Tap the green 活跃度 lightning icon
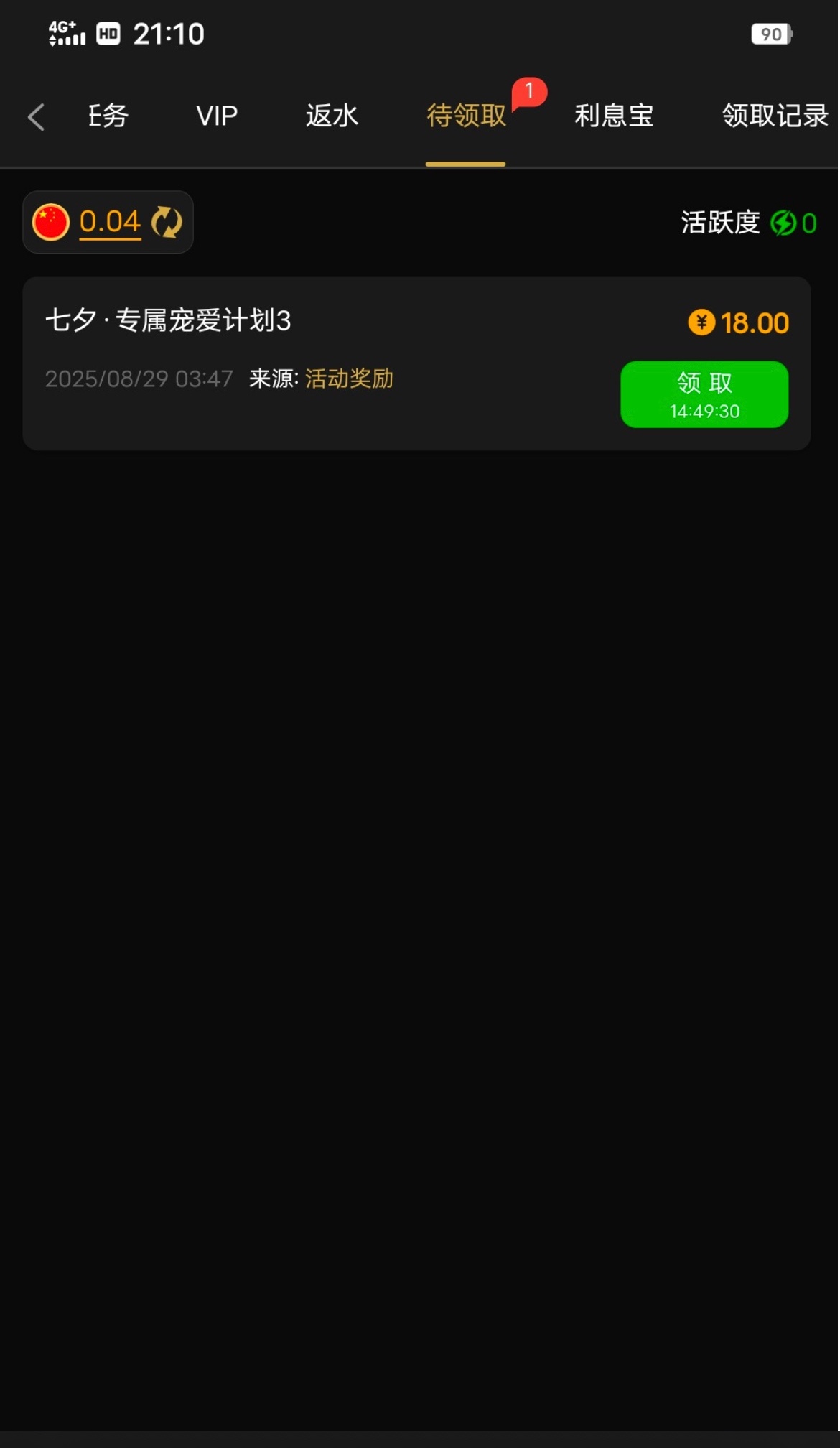This screenshot has height=1448, width=840. coord(783,223)
